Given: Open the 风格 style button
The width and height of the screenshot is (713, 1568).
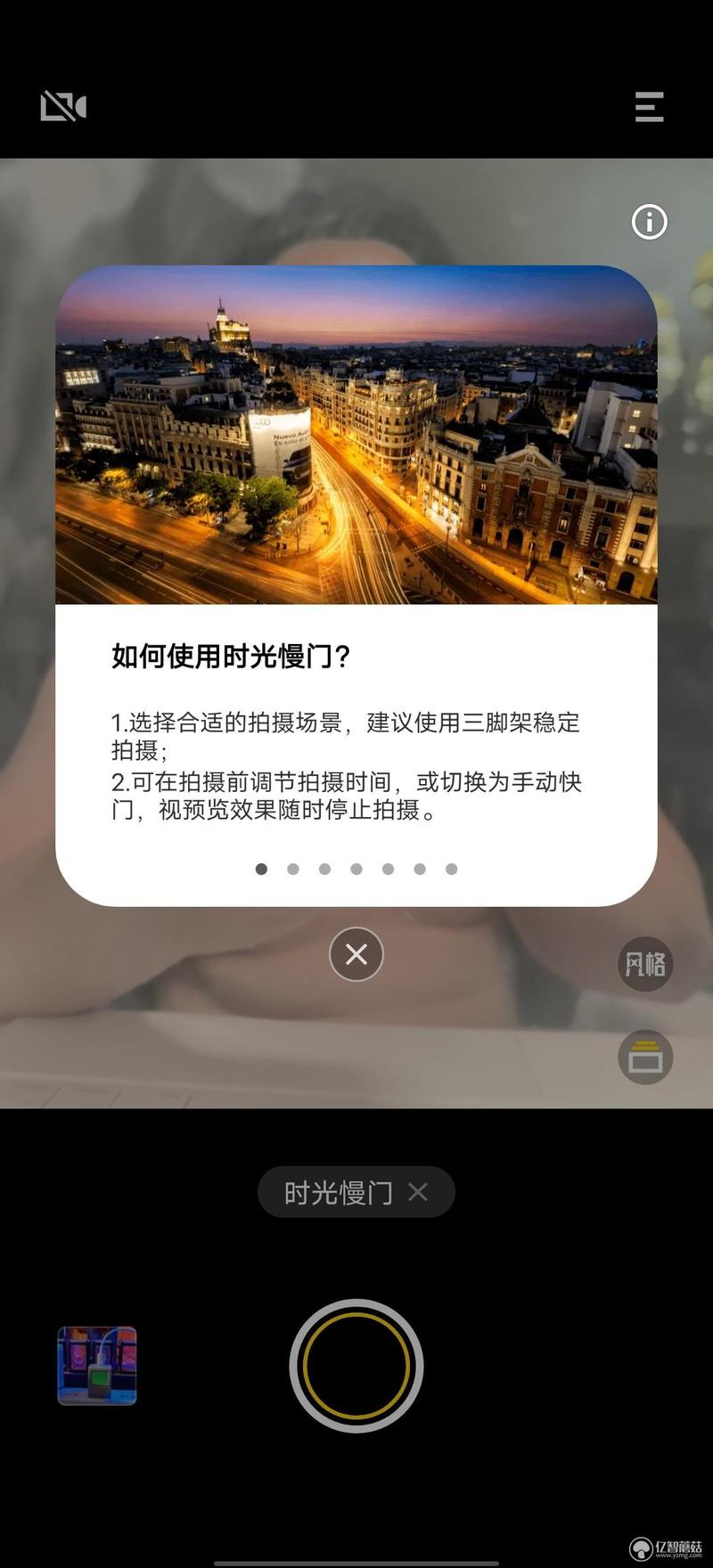Looking at the screenshot, I should (645, 964).
